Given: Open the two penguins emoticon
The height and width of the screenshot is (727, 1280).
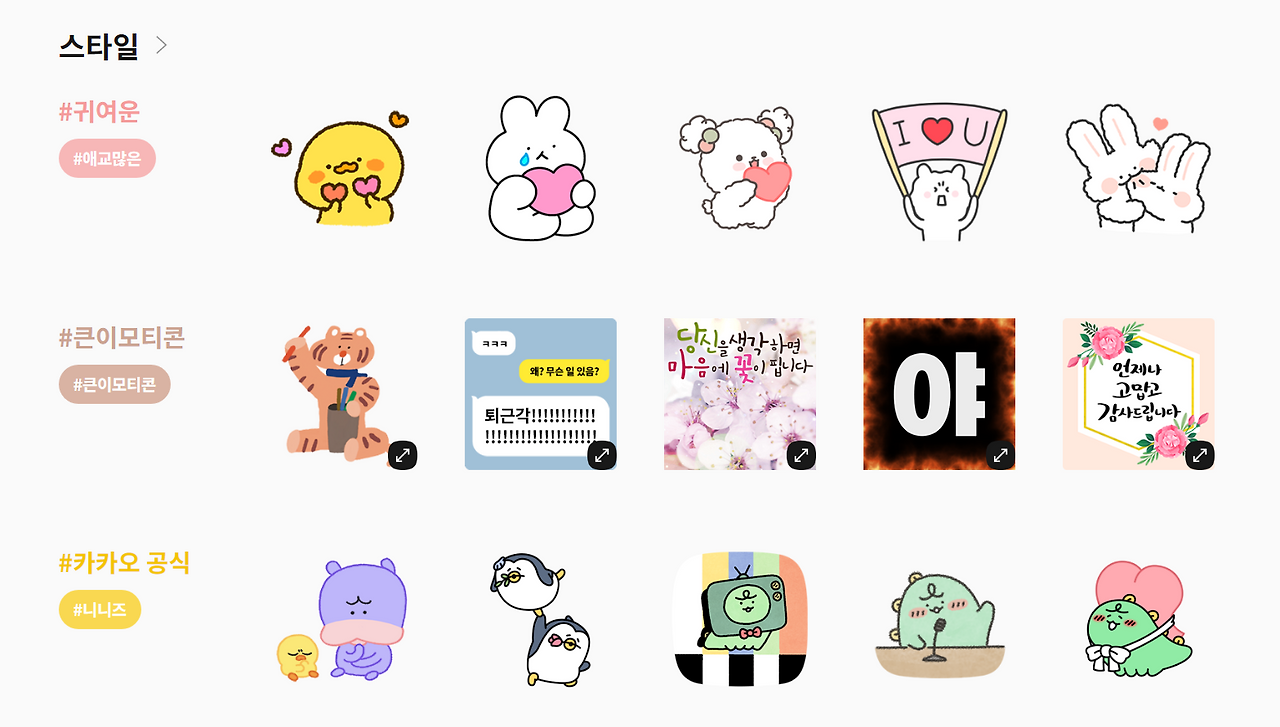Looking at the screenshot, I should (x=541, y=620).
